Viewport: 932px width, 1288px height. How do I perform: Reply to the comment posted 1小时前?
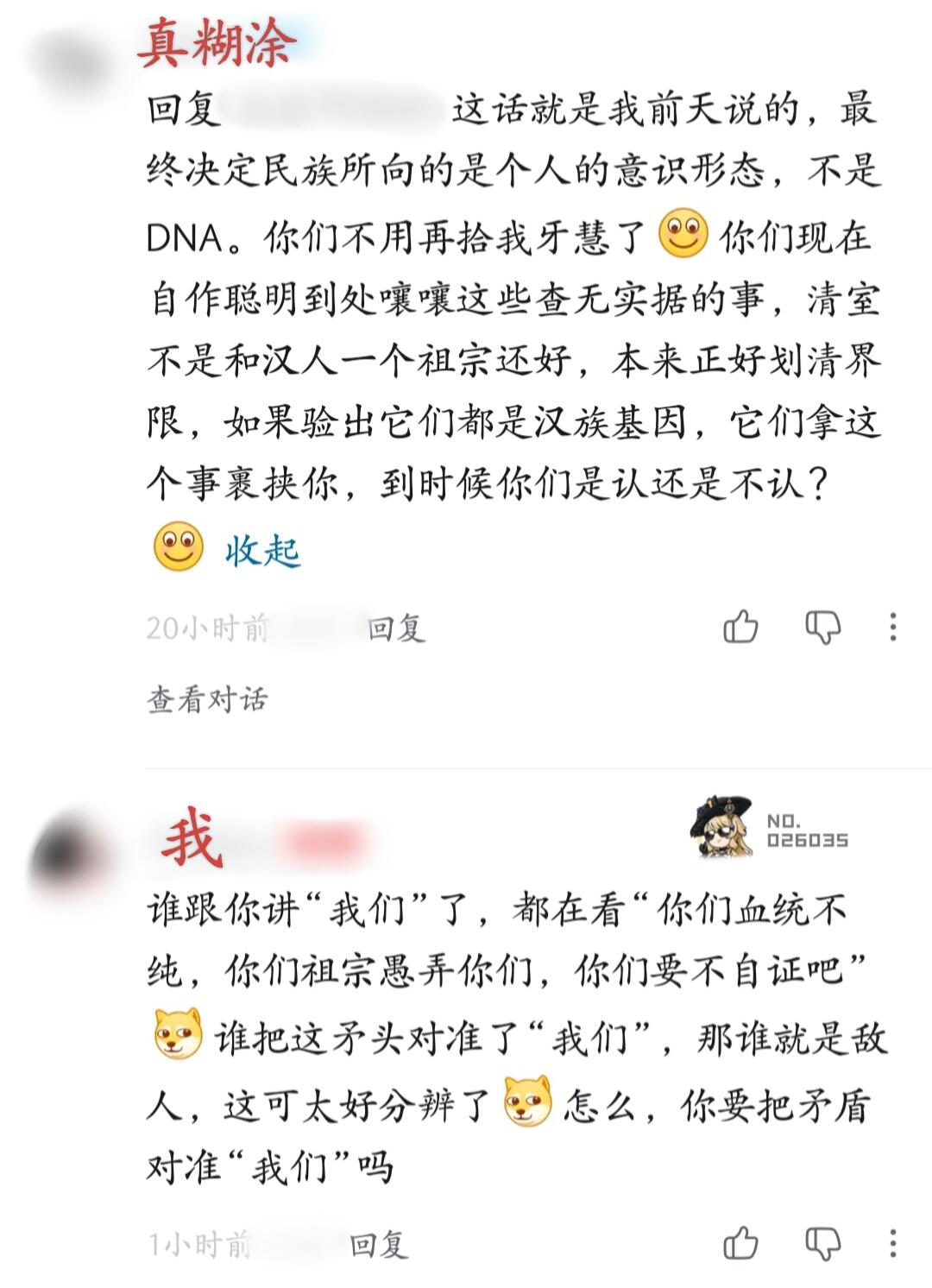pos(378,1244)
